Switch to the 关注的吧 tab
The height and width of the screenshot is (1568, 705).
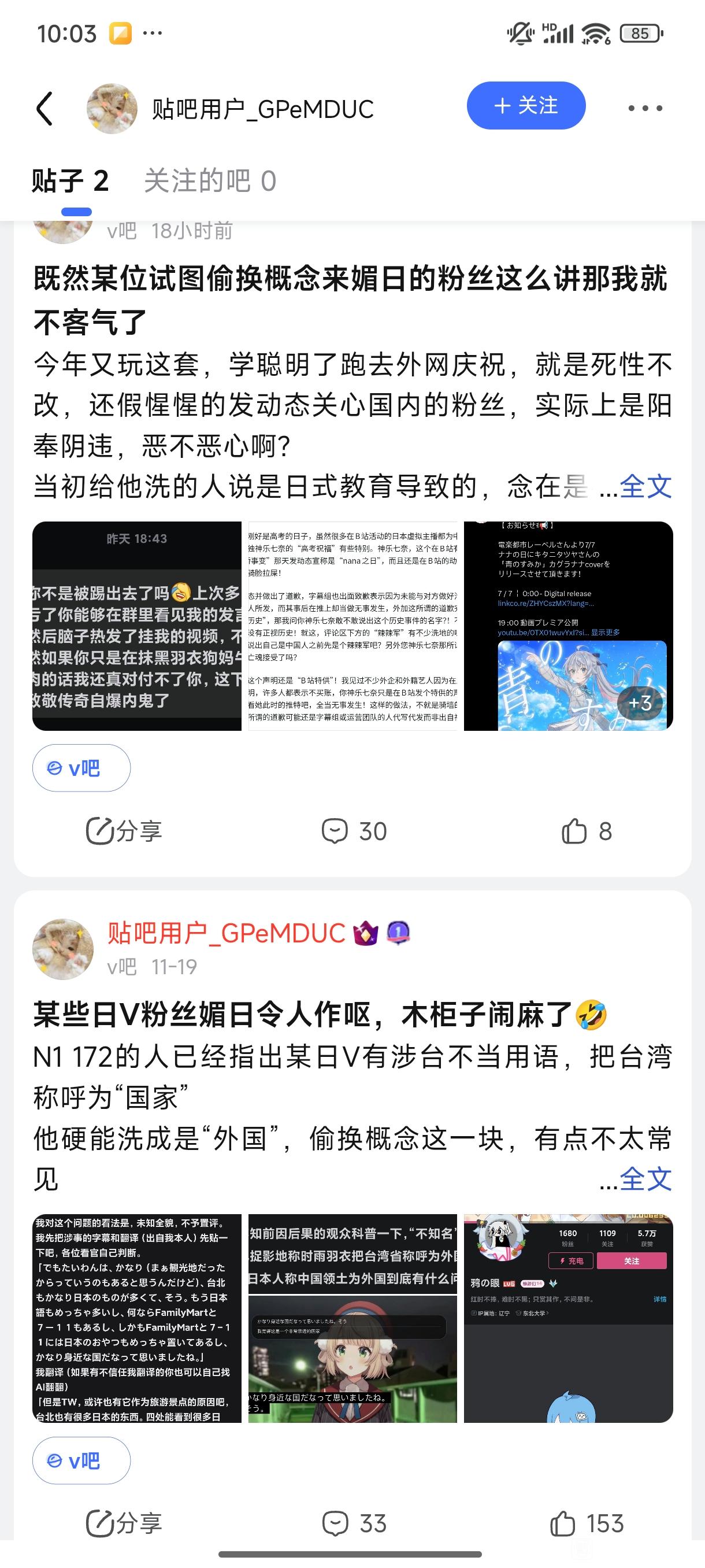[x=210, y=181]
